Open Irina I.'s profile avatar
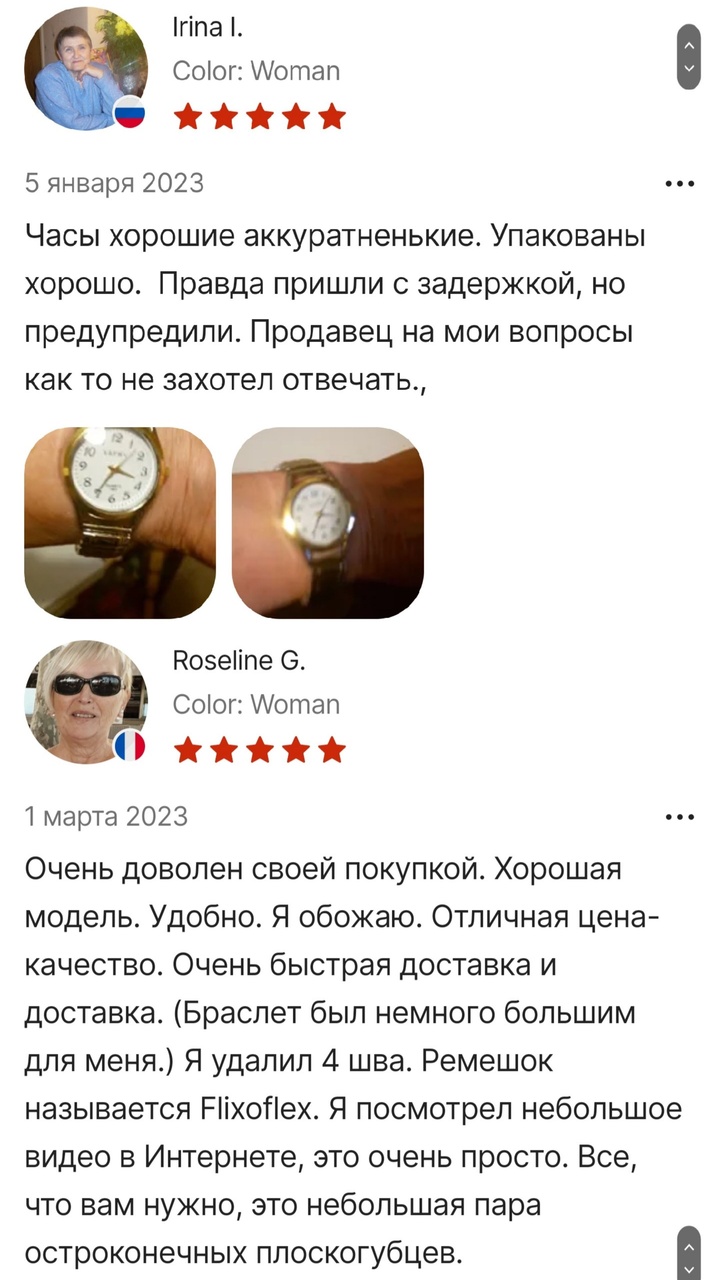This screenshot has width=720, height=1280. [85, 69]
